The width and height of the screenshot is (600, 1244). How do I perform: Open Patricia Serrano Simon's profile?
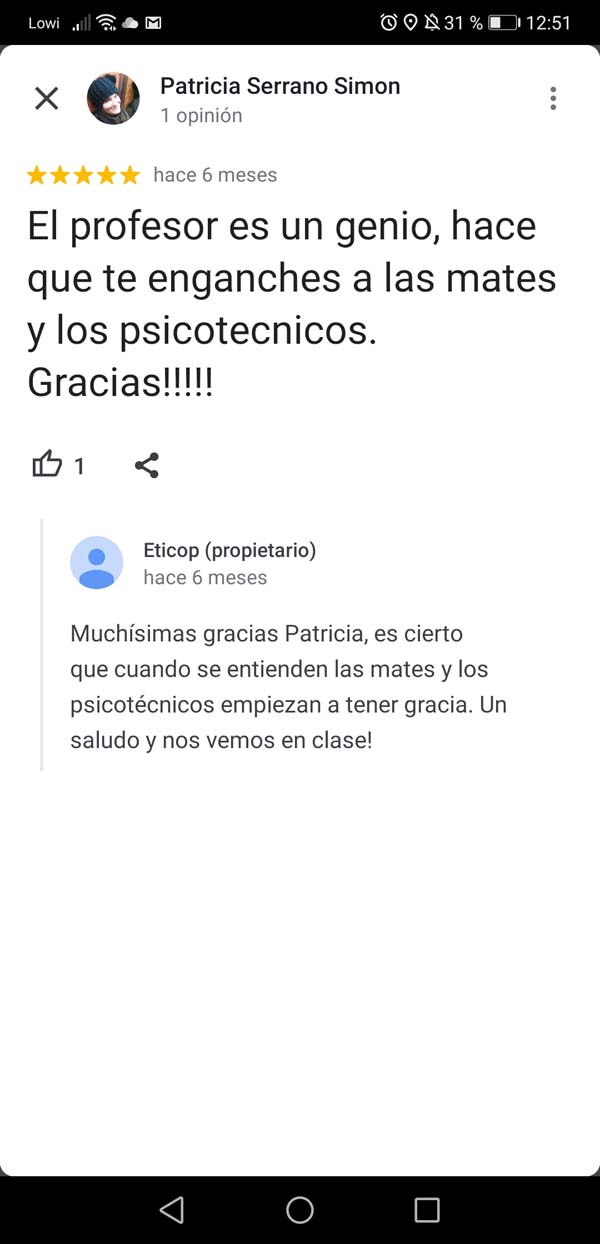(x=279, y=87)
